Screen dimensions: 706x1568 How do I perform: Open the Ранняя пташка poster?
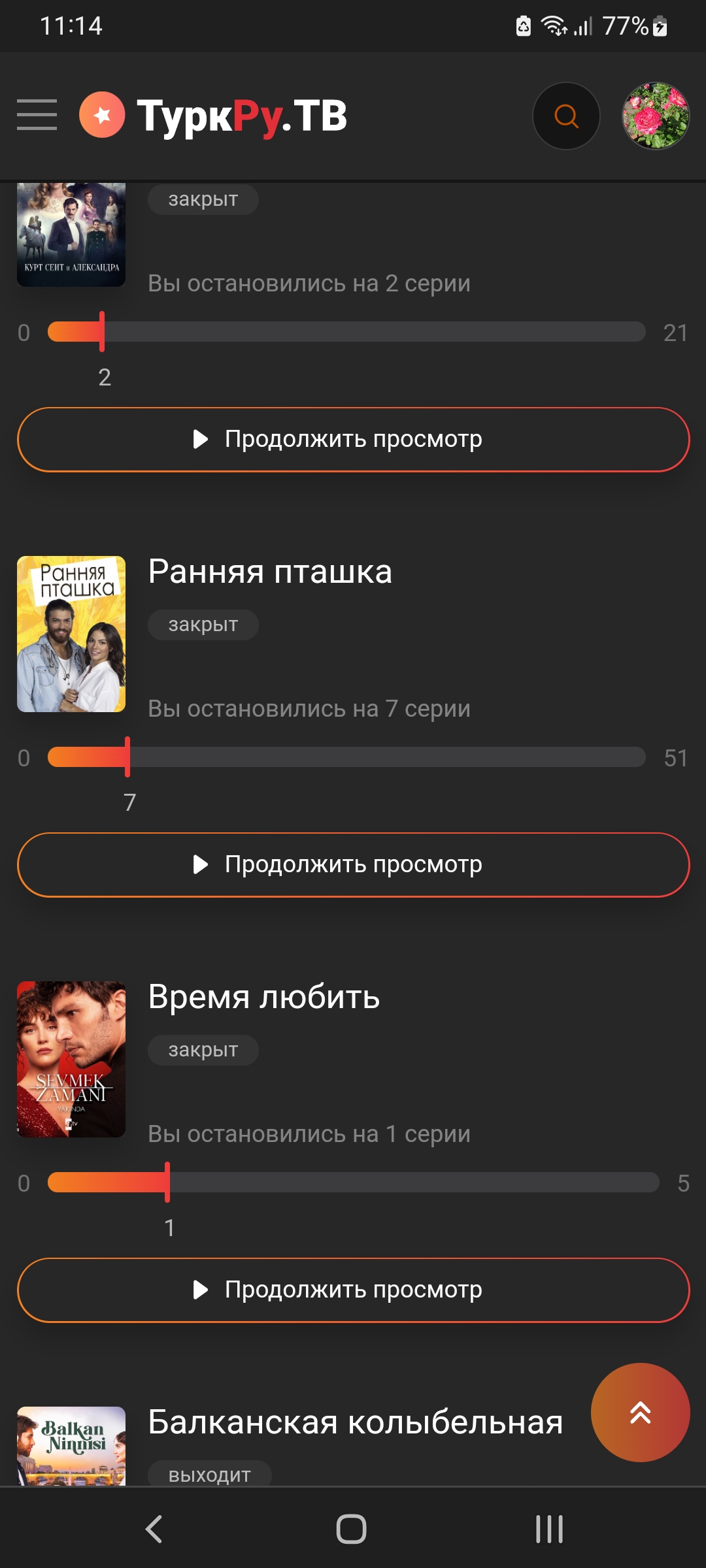coord(71,634)
